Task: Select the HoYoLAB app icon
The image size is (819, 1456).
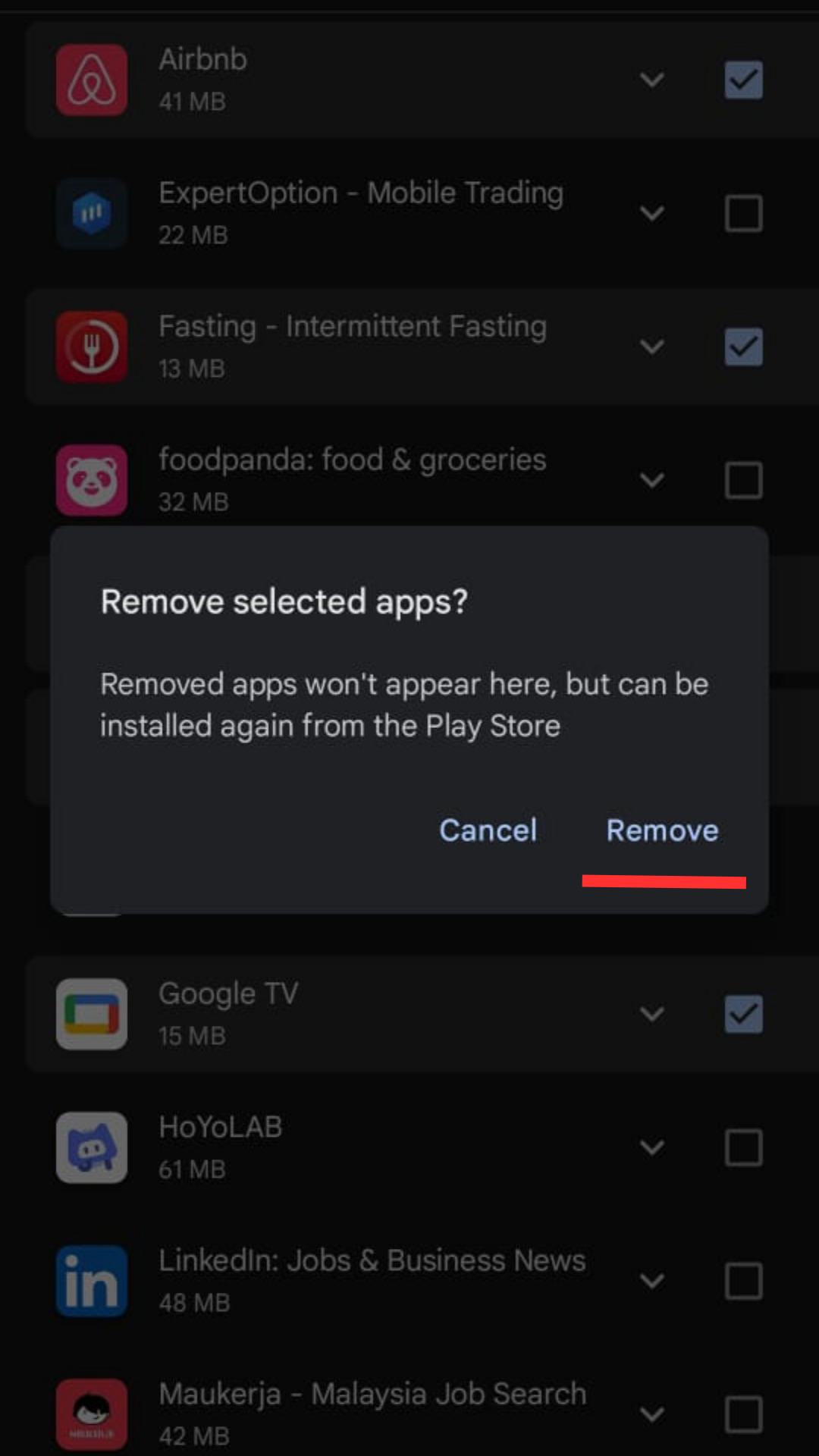Action: point(92,1147)
